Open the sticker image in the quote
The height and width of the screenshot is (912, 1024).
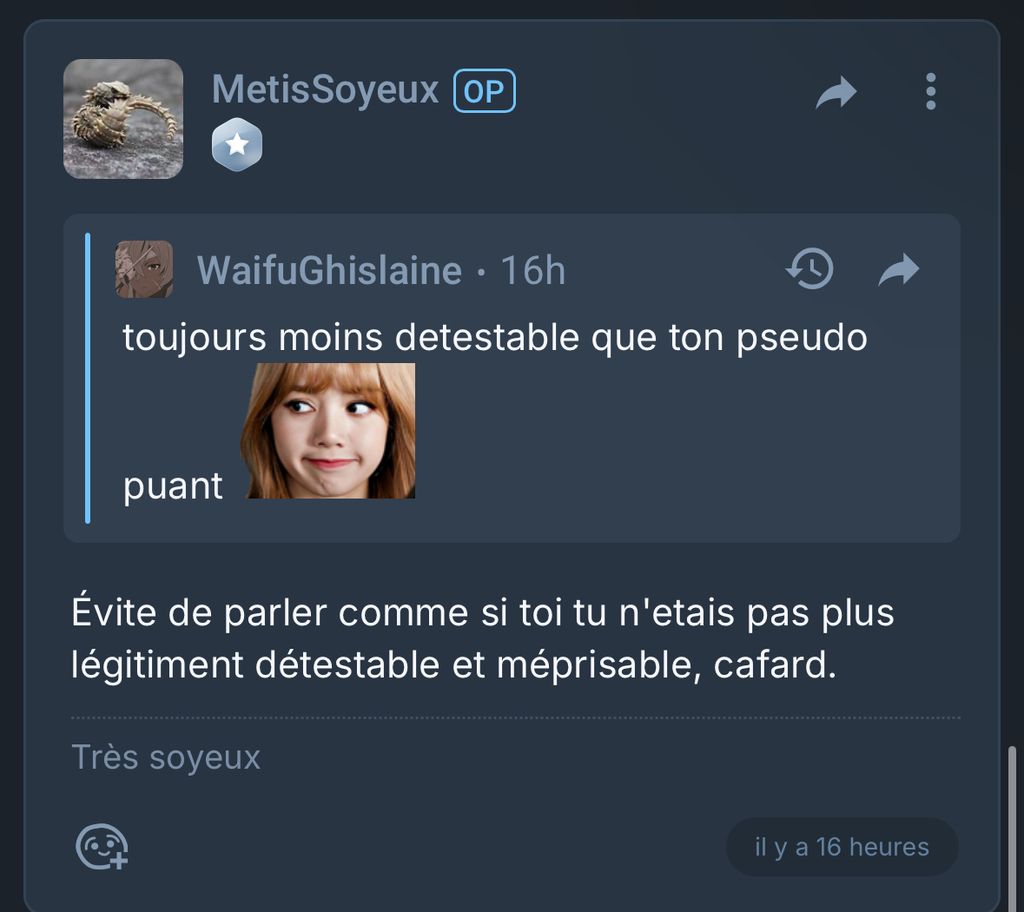(328, 431)
